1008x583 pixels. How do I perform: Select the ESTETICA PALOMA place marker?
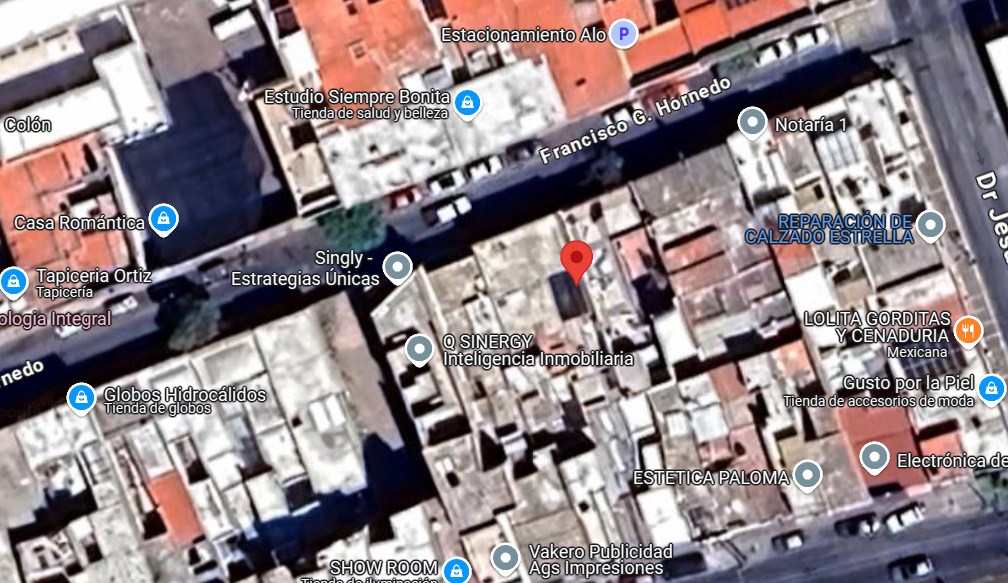click(x=808, y=476)
